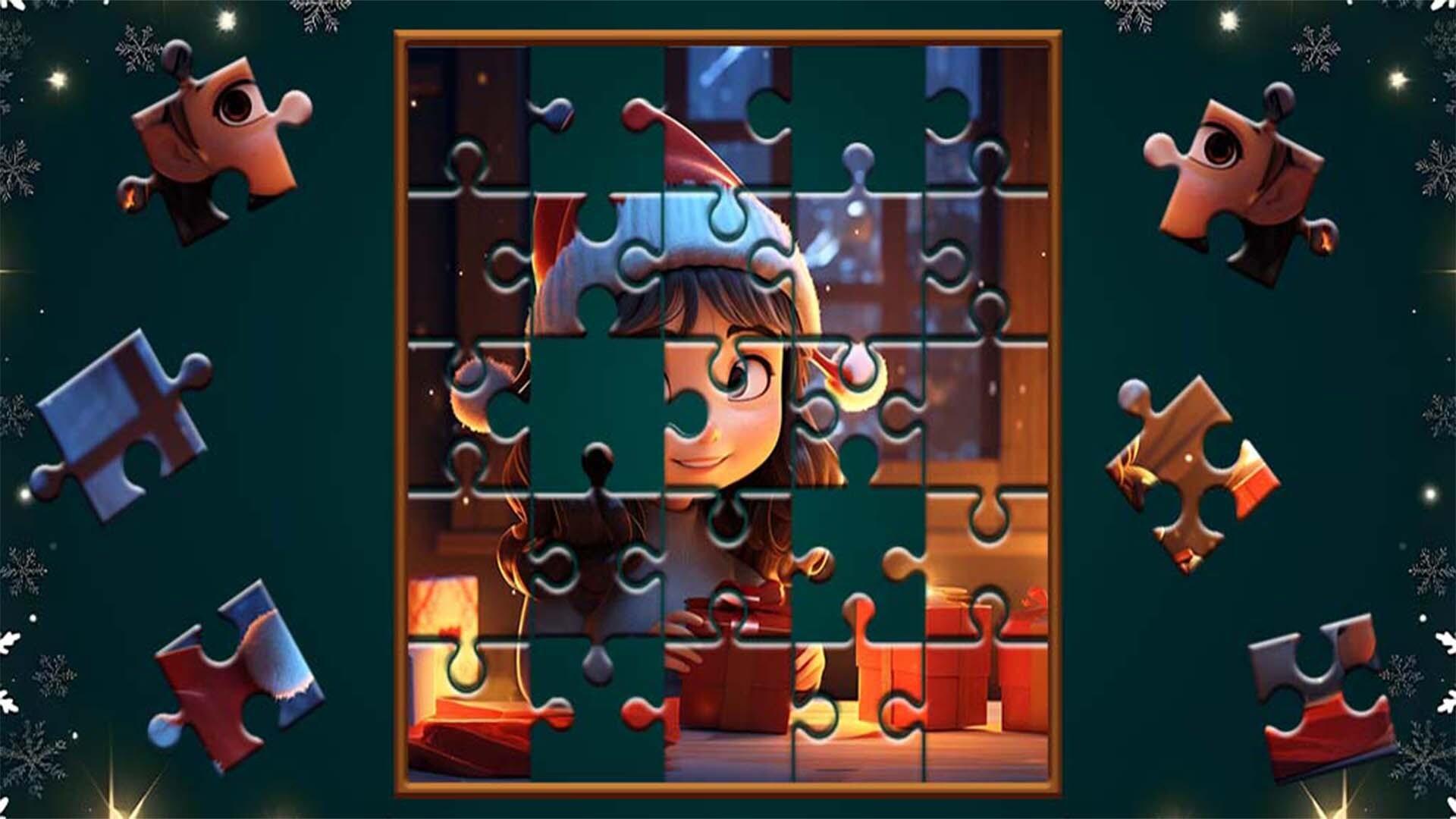Select the orange gift piece on the right
This screenshot has width=1456, height=819.
pyautogui.click(x=1191, y=474)
